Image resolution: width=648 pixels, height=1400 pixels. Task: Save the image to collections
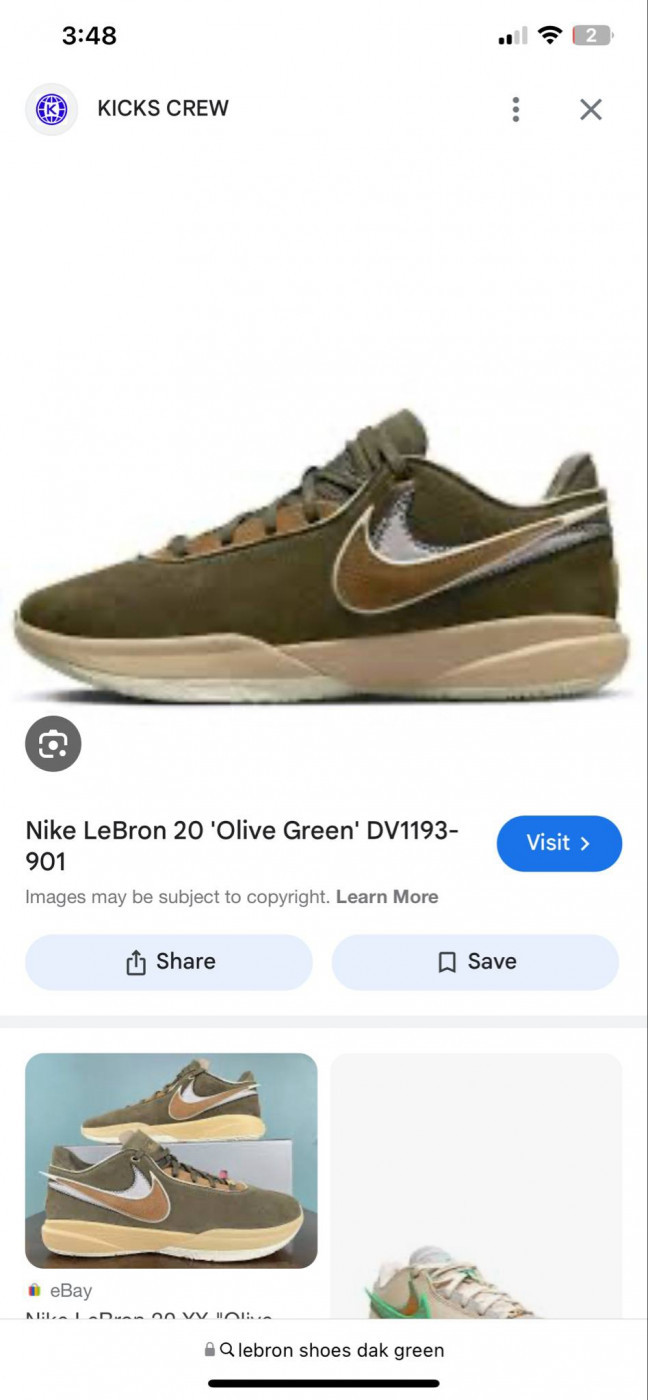(475, 962)
